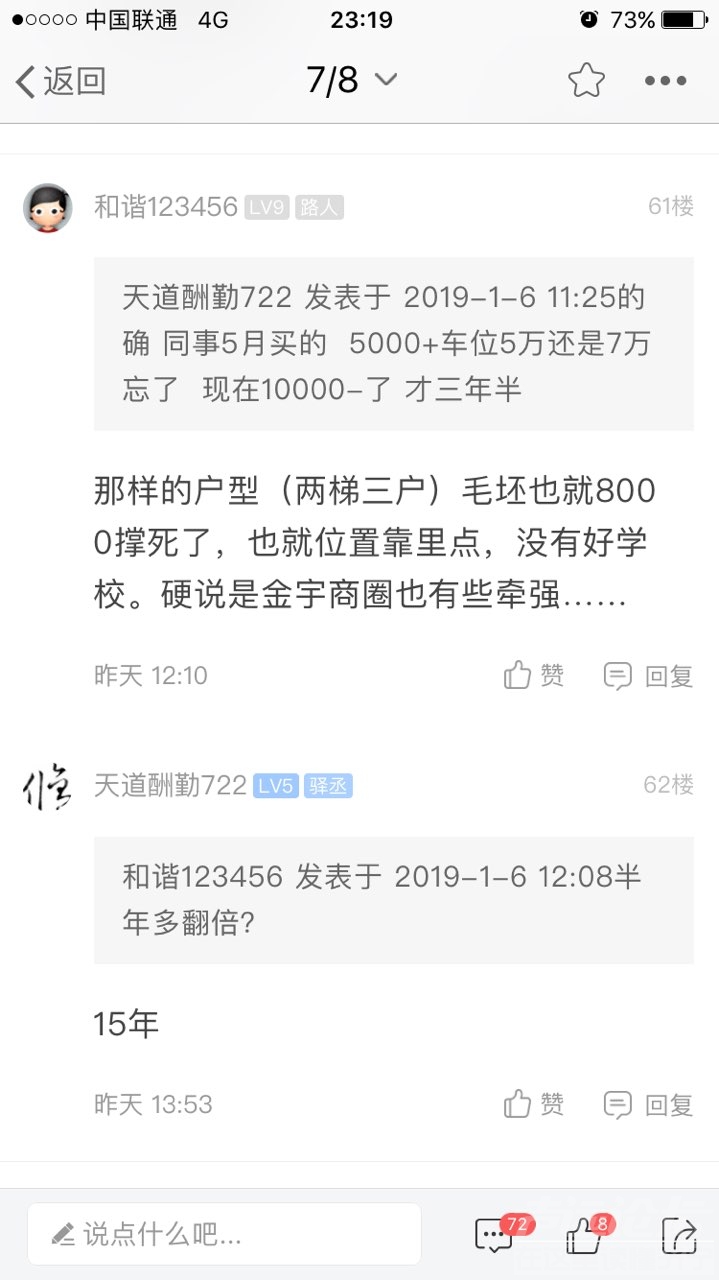
Task: Open the three-dot more options menu
Action: [x=665, y=81]
